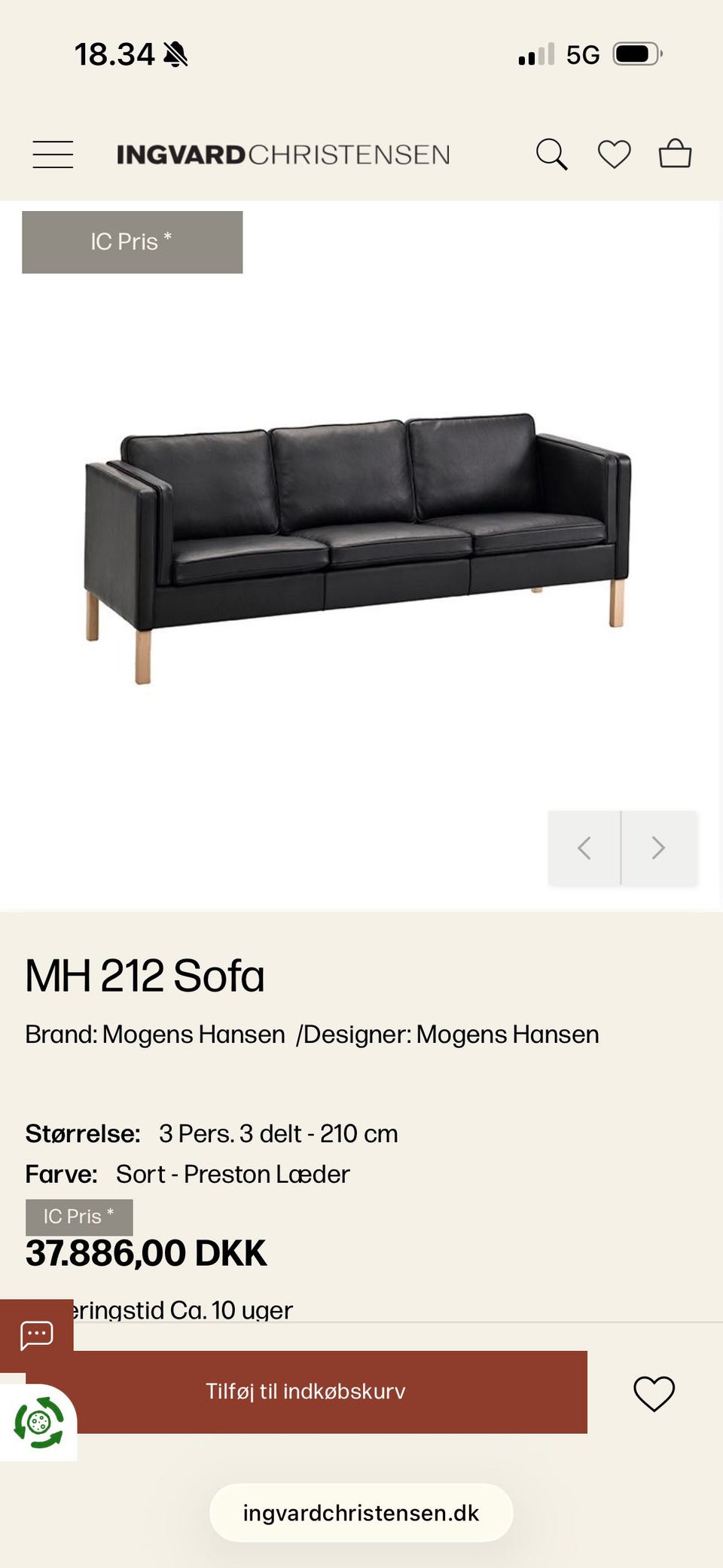Viewport: 723px width, 1568px height.
Task: Show the previous sofa image
Action: pyautogui.click(x=584, y=848)
